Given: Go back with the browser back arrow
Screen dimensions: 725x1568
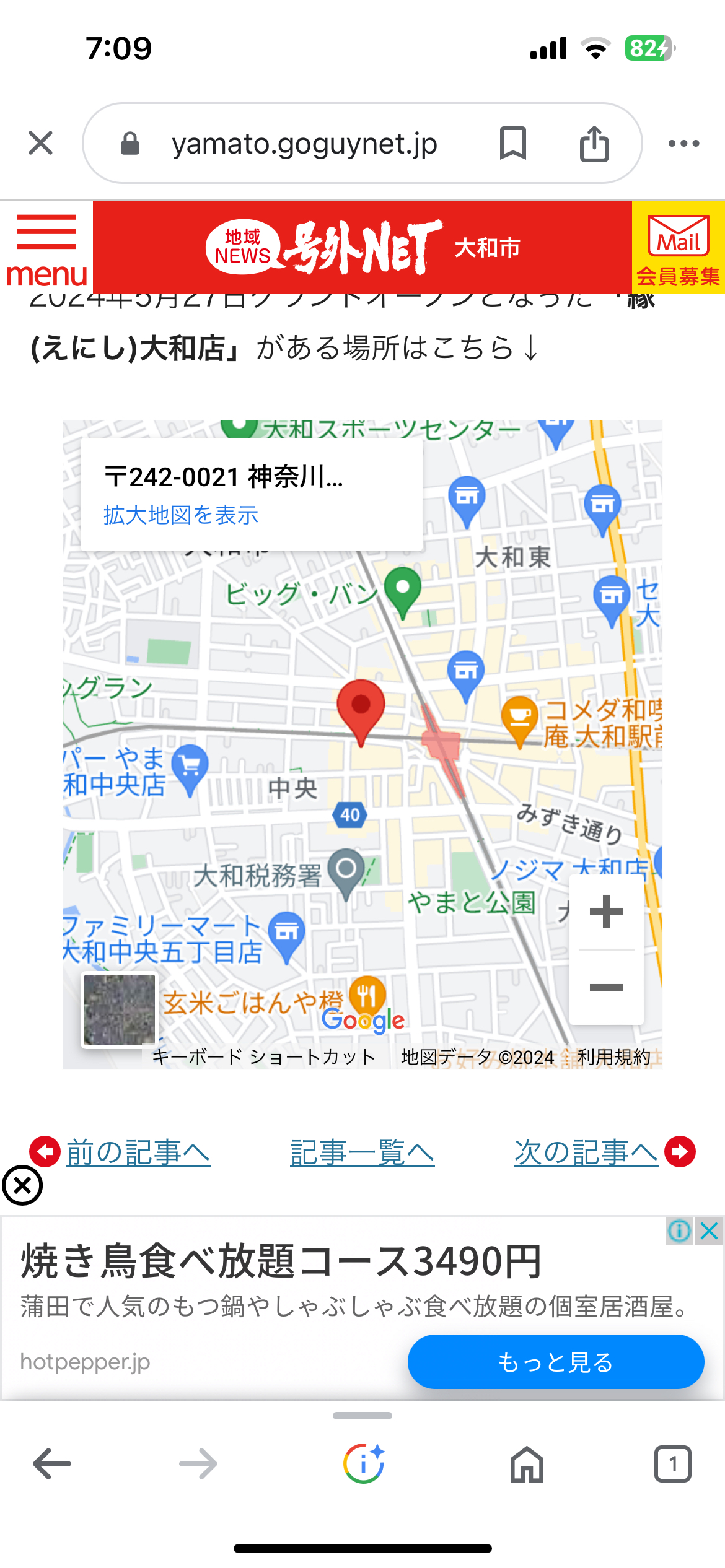Looking at the screenshot, I should pos(52,1464).
